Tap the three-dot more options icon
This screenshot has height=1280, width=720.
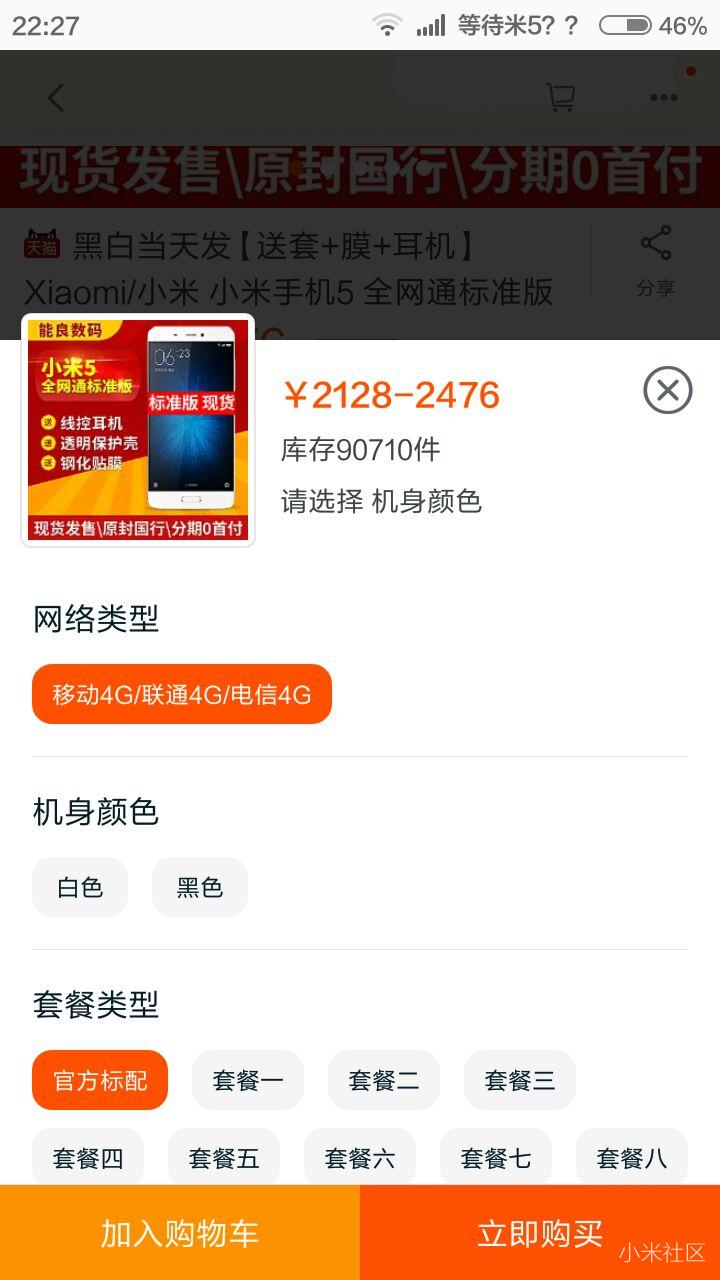coord(663,97)
